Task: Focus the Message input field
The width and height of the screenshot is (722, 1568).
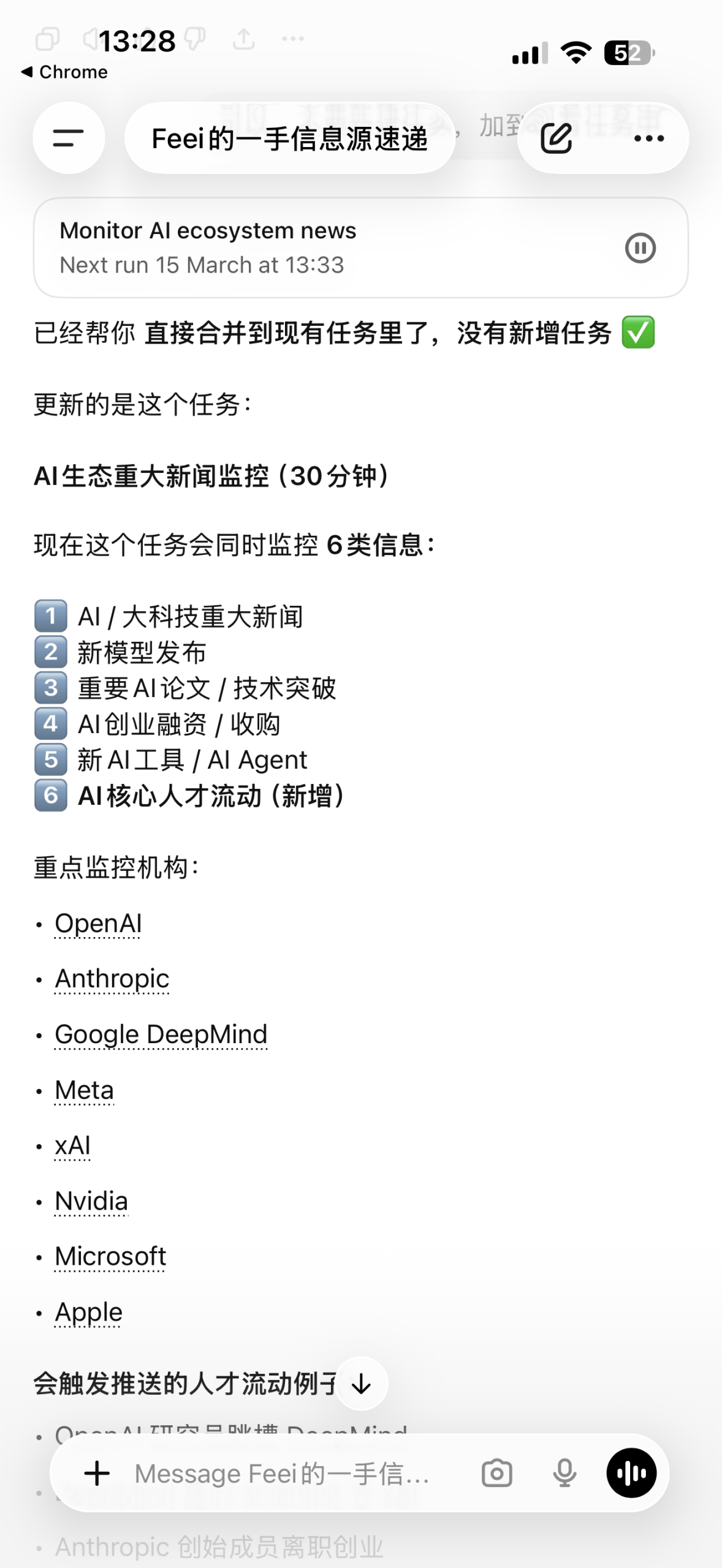Action: click(x=288, y=1473)
